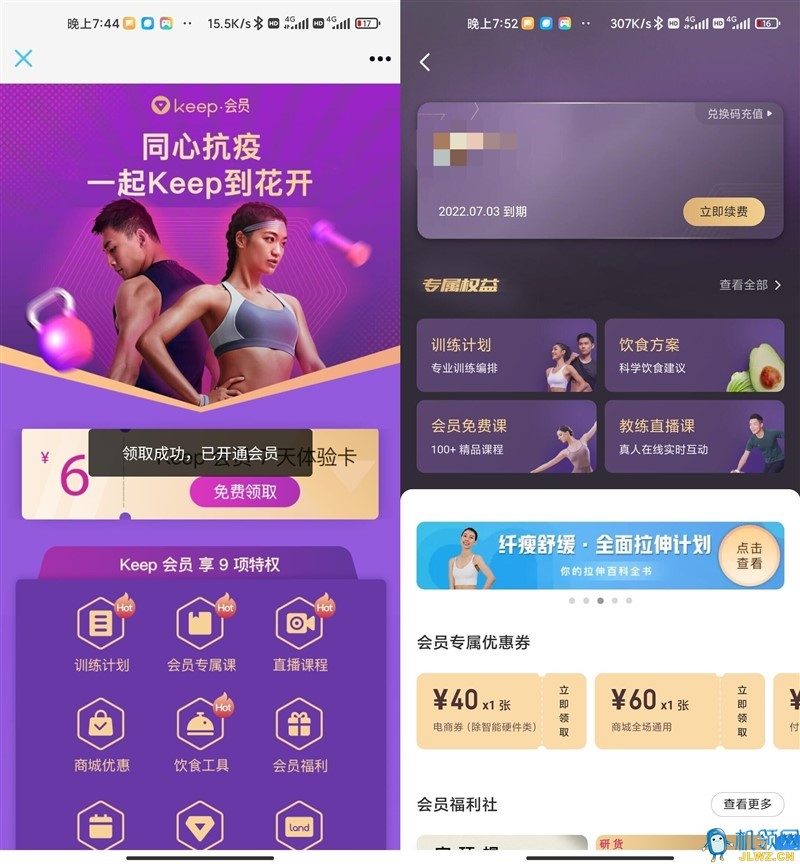Select the 直播课程 privilege icon
Image resolution: width=800 pixels, height=866 pixels.
[x=300, y=634]
